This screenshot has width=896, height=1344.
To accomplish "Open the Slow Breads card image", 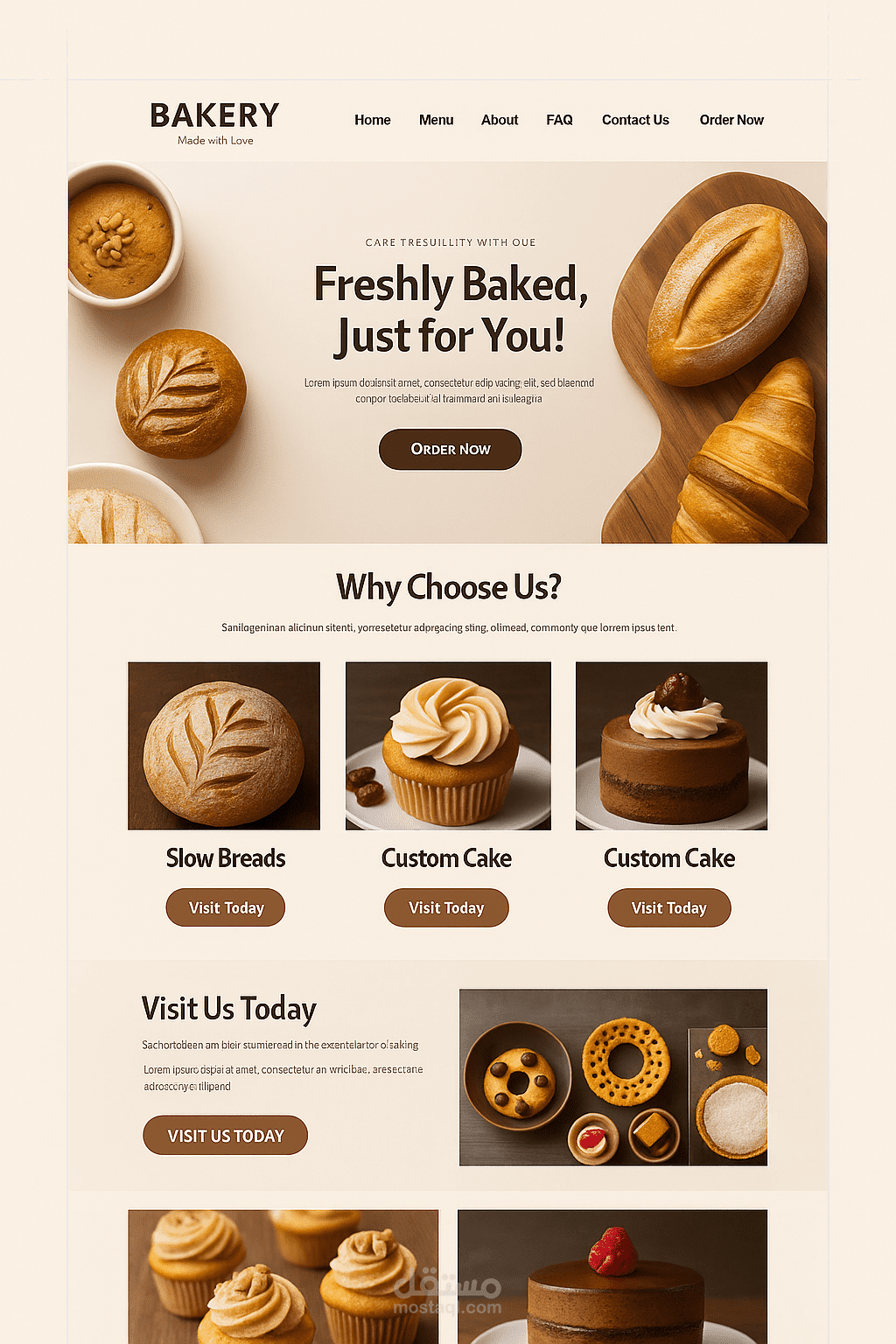I will point(224,745).
